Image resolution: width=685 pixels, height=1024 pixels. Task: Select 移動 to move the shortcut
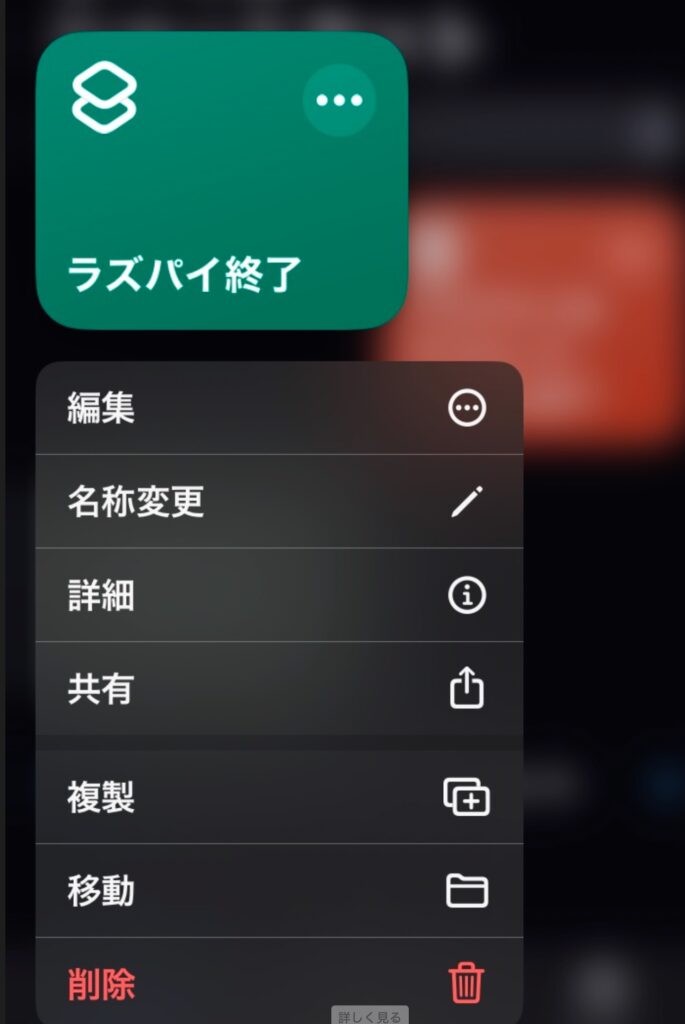coord(279,890)
